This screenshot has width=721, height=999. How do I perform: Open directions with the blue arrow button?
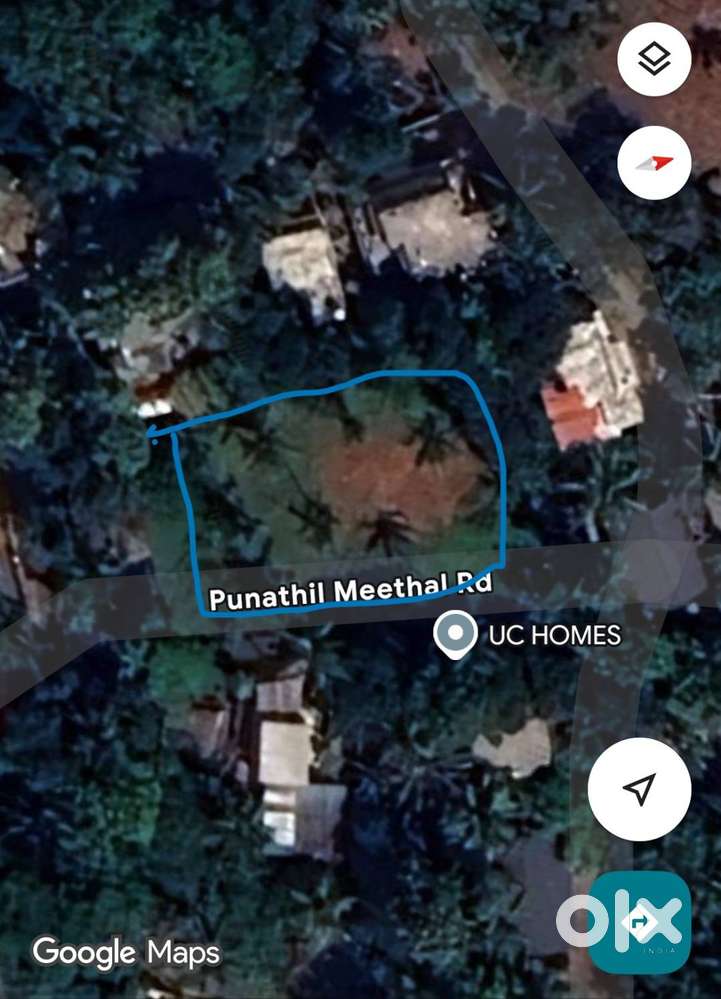[640, 922]
